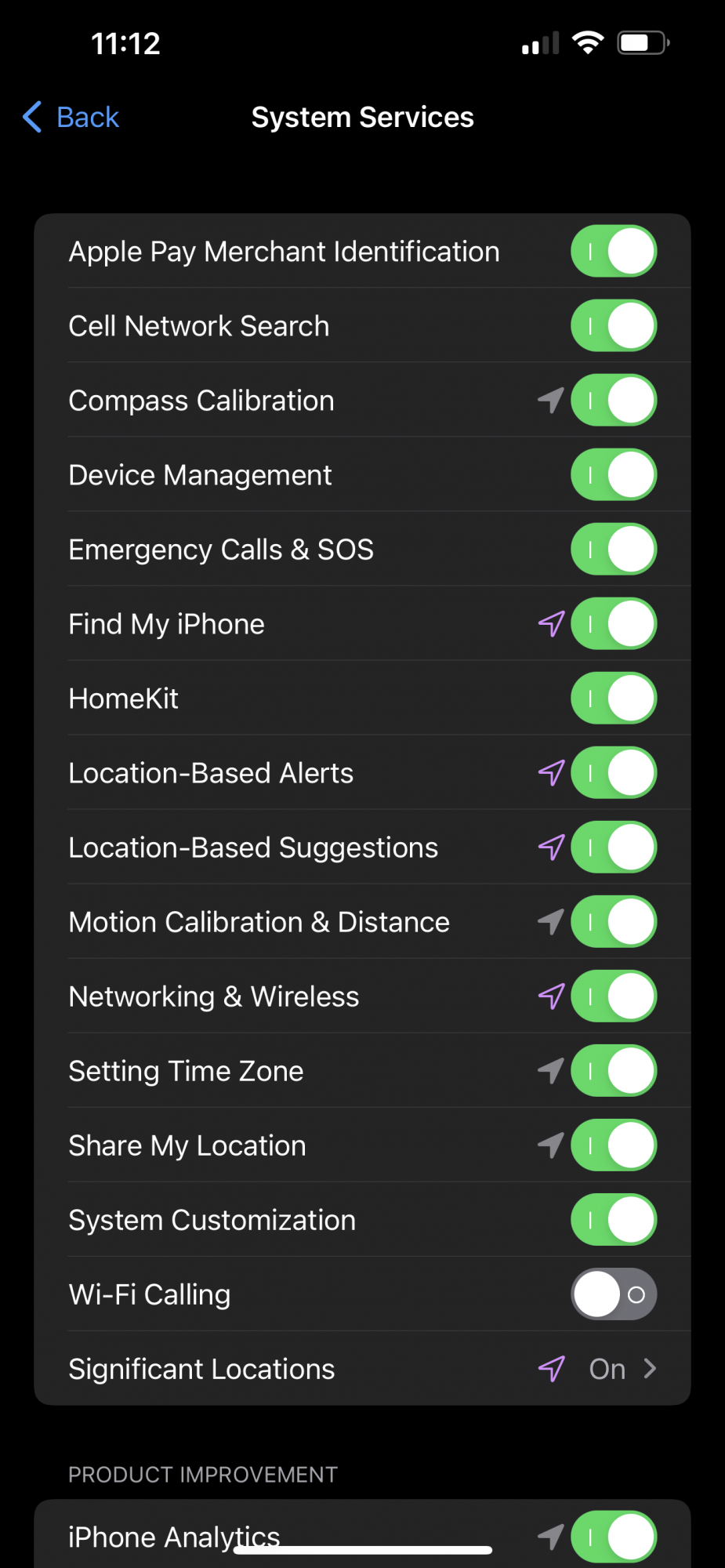The image size is (725, 1568).
Task: Turn off Location-Based Suggestions
Action: pyautogui.click(x=613, y=848)
